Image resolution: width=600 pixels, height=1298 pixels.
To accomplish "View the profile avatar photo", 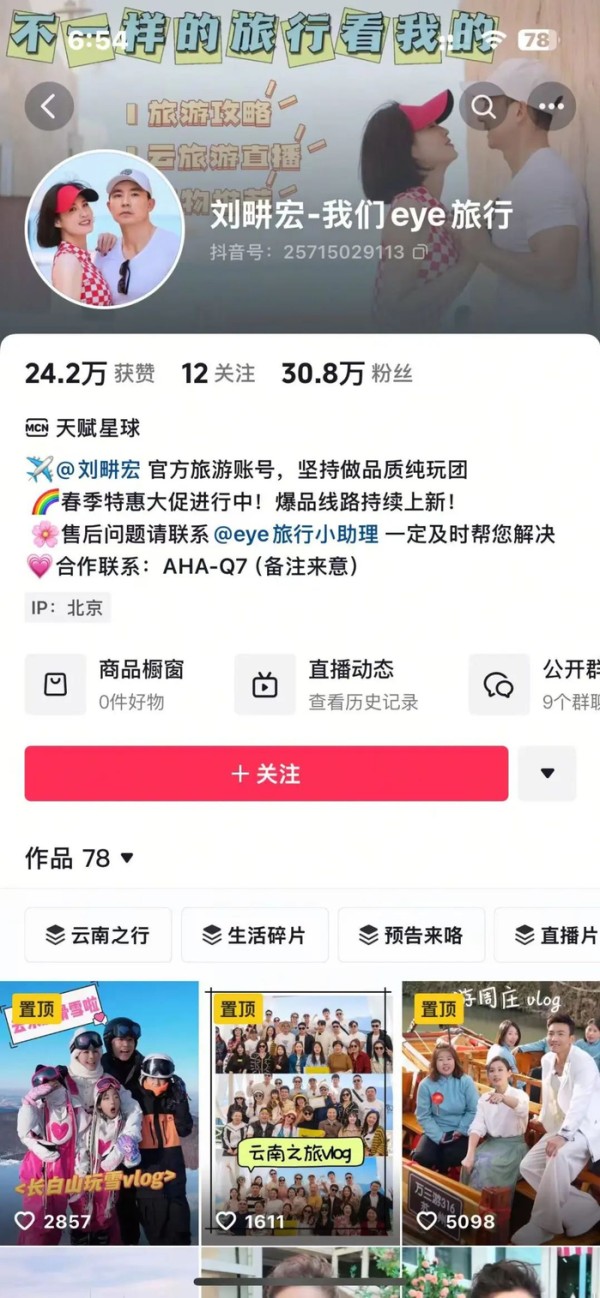I will [x=104, y=229].
